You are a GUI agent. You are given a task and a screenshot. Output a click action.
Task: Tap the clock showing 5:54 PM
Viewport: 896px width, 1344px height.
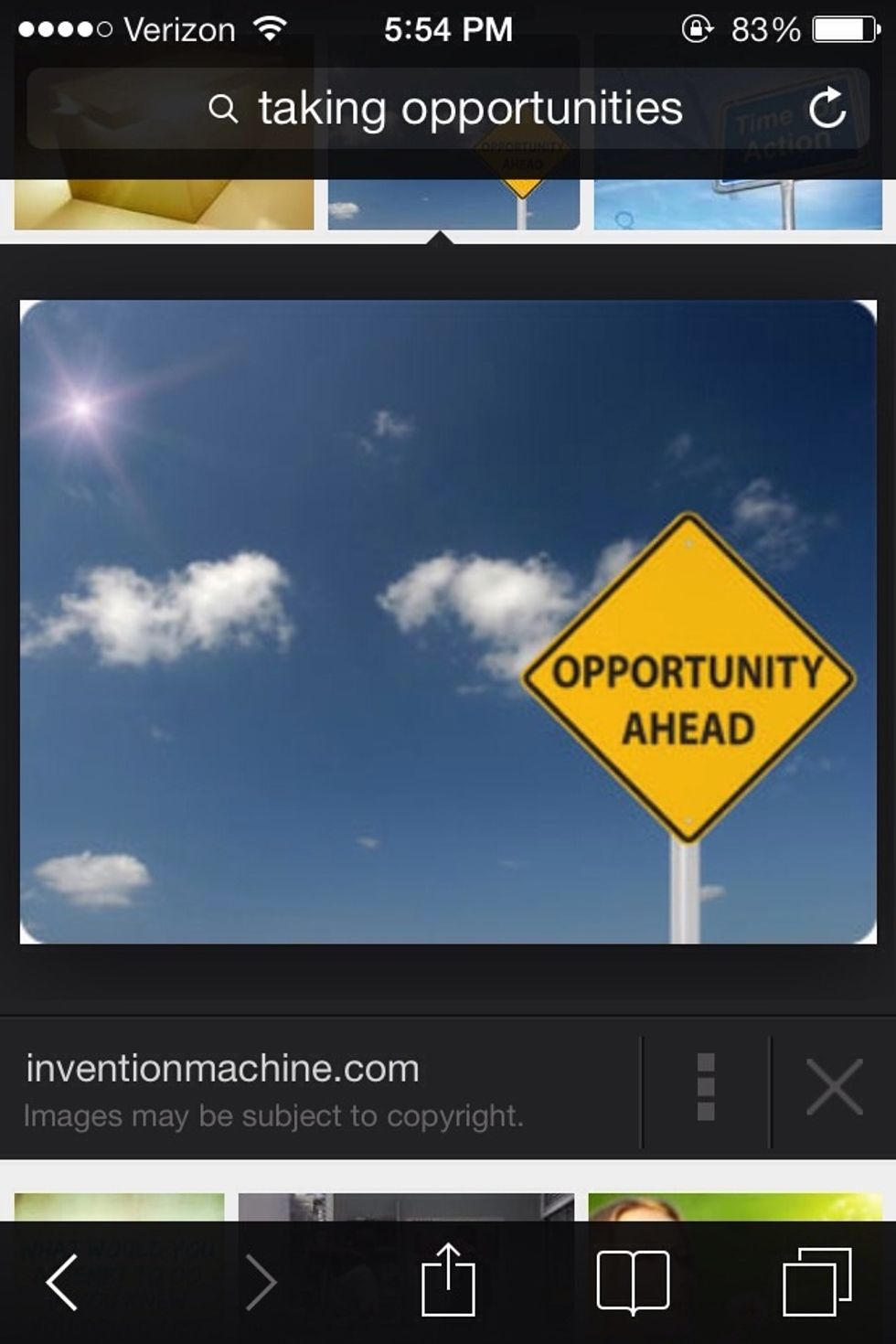tap(447, 27)
